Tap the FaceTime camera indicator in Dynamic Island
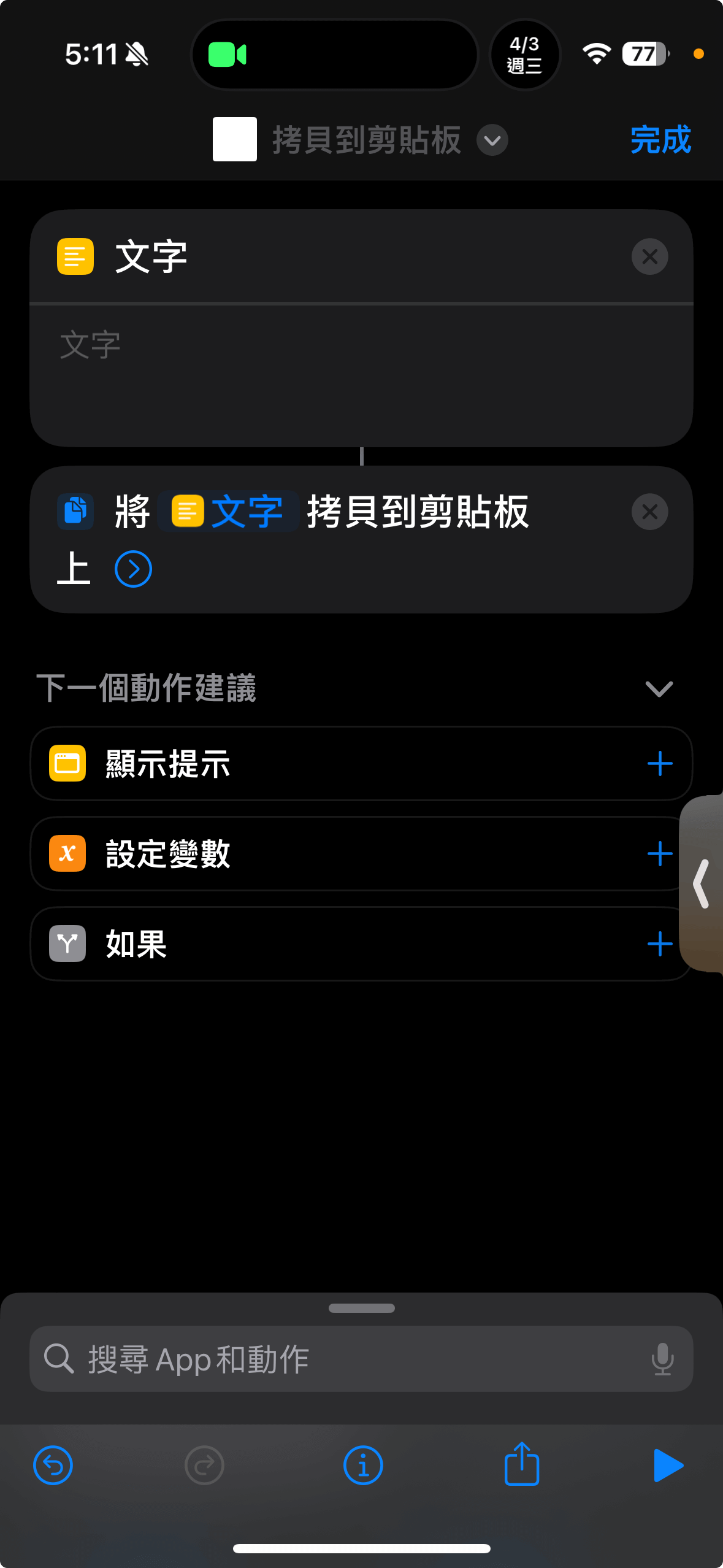The width and height of the screenshot is (723, 1568). [227, 55]
